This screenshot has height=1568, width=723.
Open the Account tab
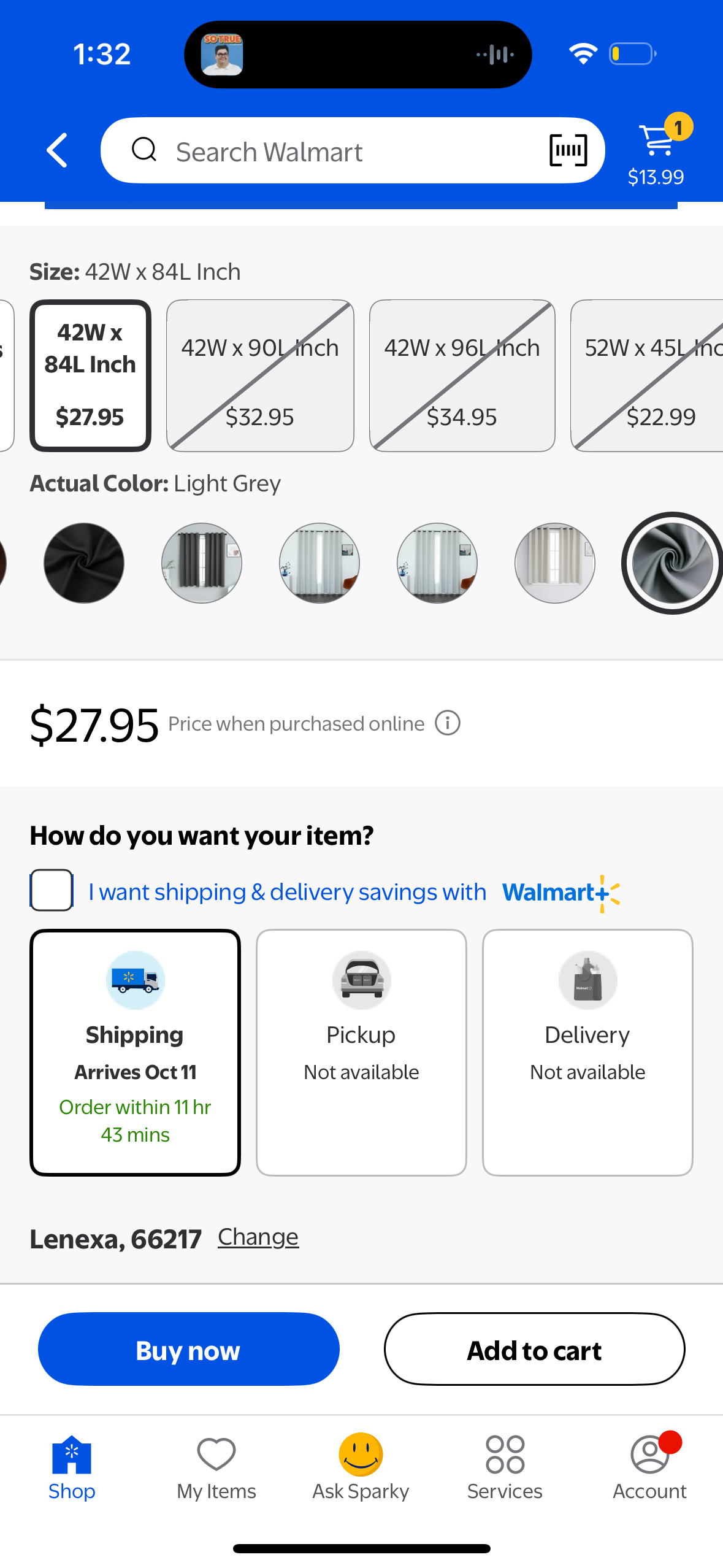[x=649, y=1467]
